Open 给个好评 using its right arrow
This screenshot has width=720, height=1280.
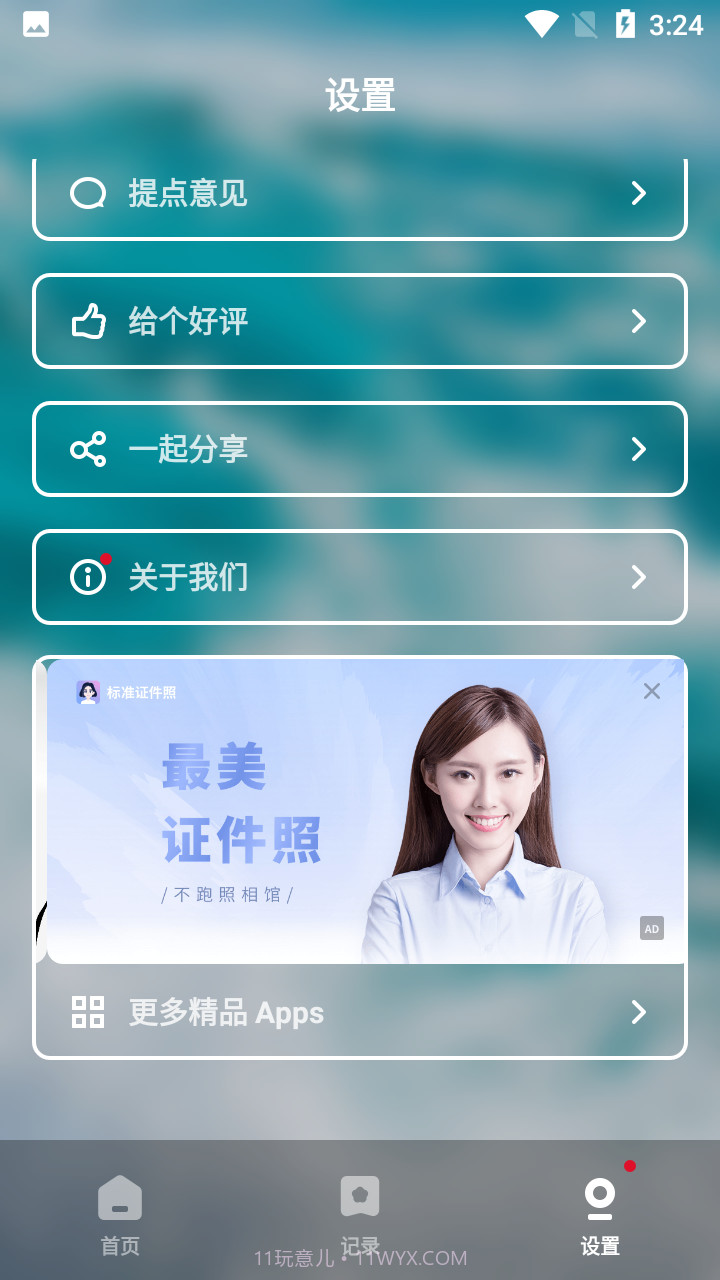pyautogui.click(x=639, y=321)
